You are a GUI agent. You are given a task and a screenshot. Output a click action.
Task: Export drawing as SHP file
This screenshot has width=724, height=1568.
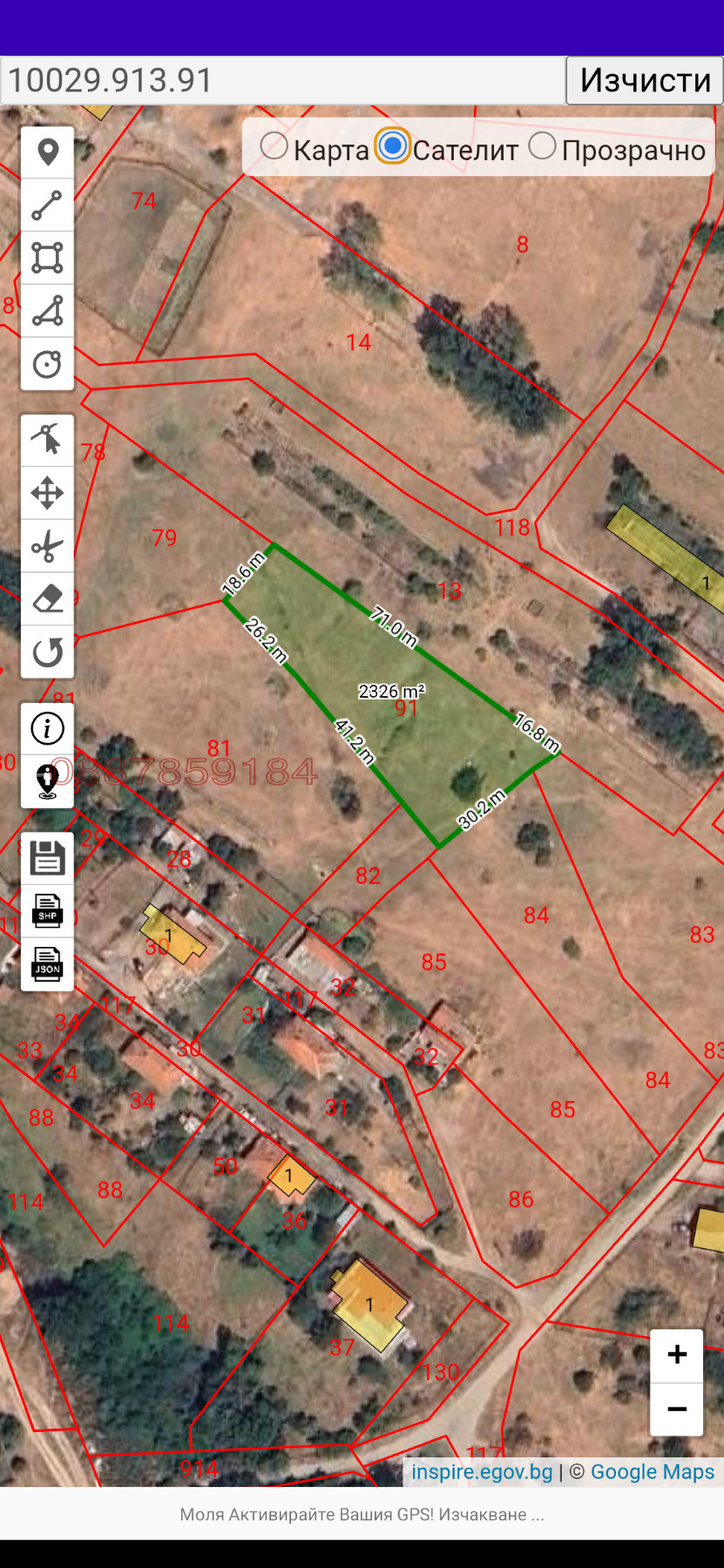pos(47,911)
